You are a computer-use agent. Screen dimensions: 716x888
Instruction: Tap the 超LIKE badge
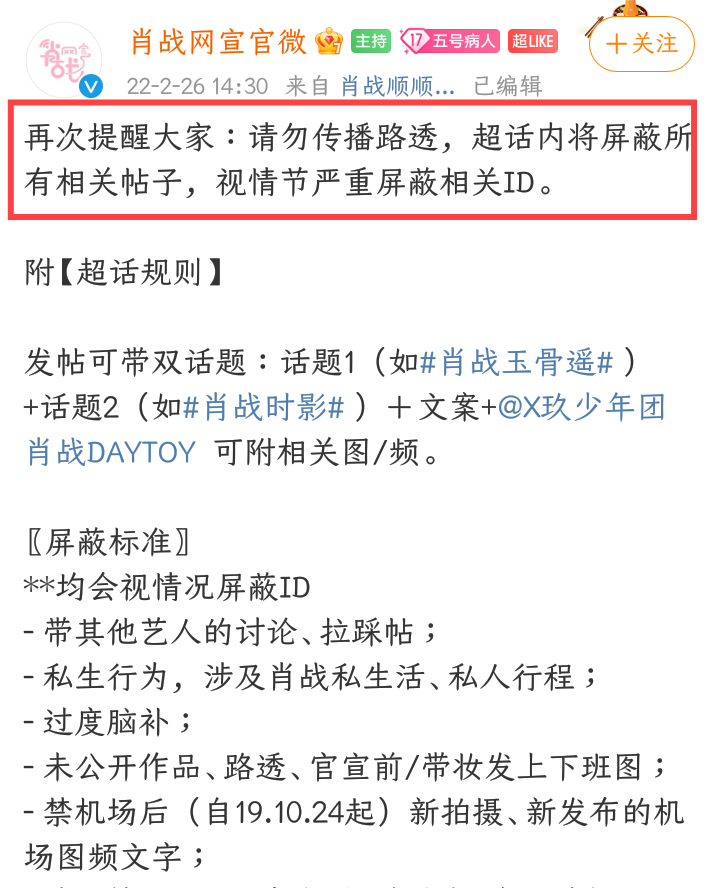[x=533, y=41]
